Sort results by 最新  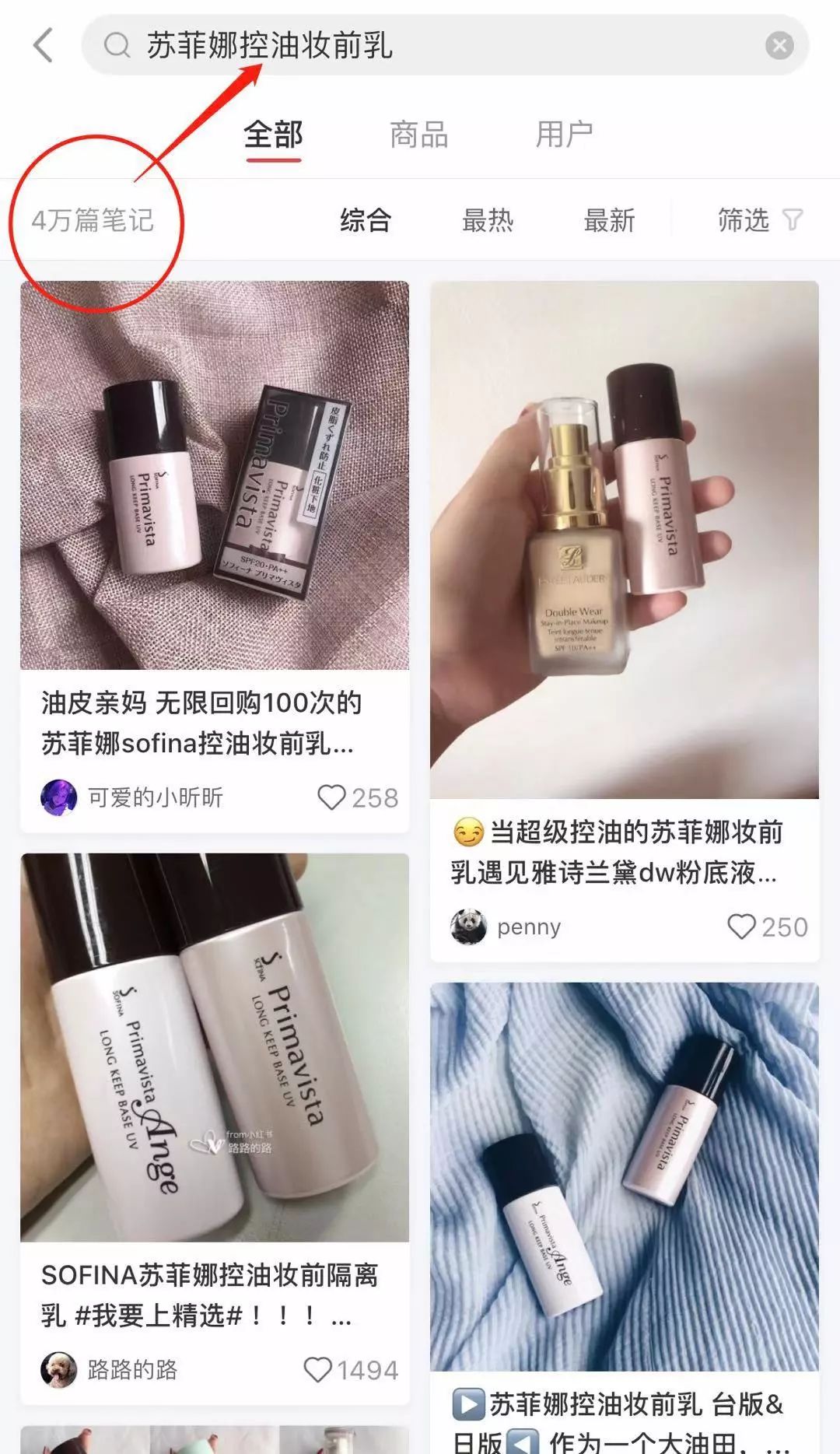609,221
